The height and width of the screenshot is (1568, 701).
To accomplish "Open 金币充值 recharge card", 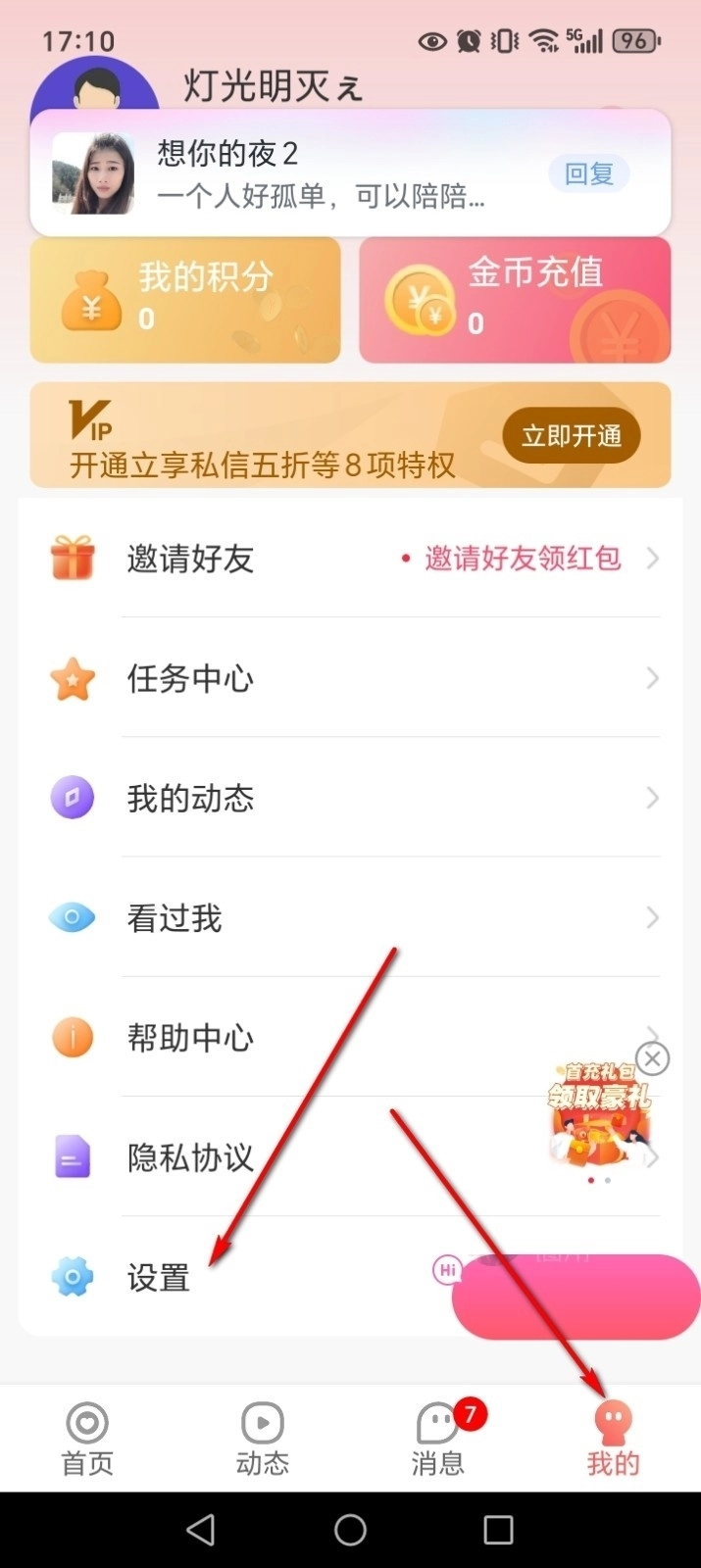I will coord(515,300).
